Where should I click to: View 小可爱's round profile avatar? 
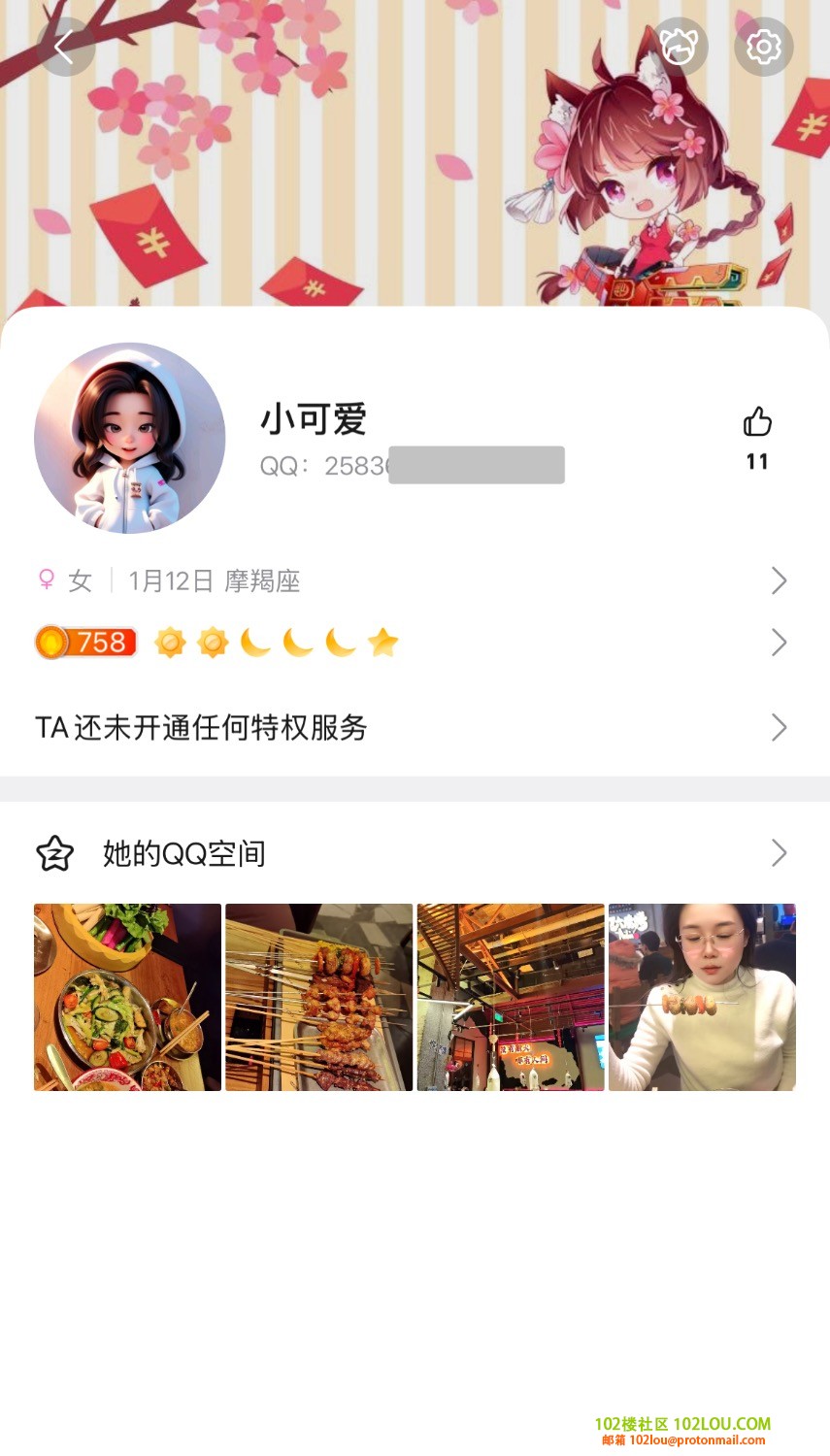coord(130,438)
